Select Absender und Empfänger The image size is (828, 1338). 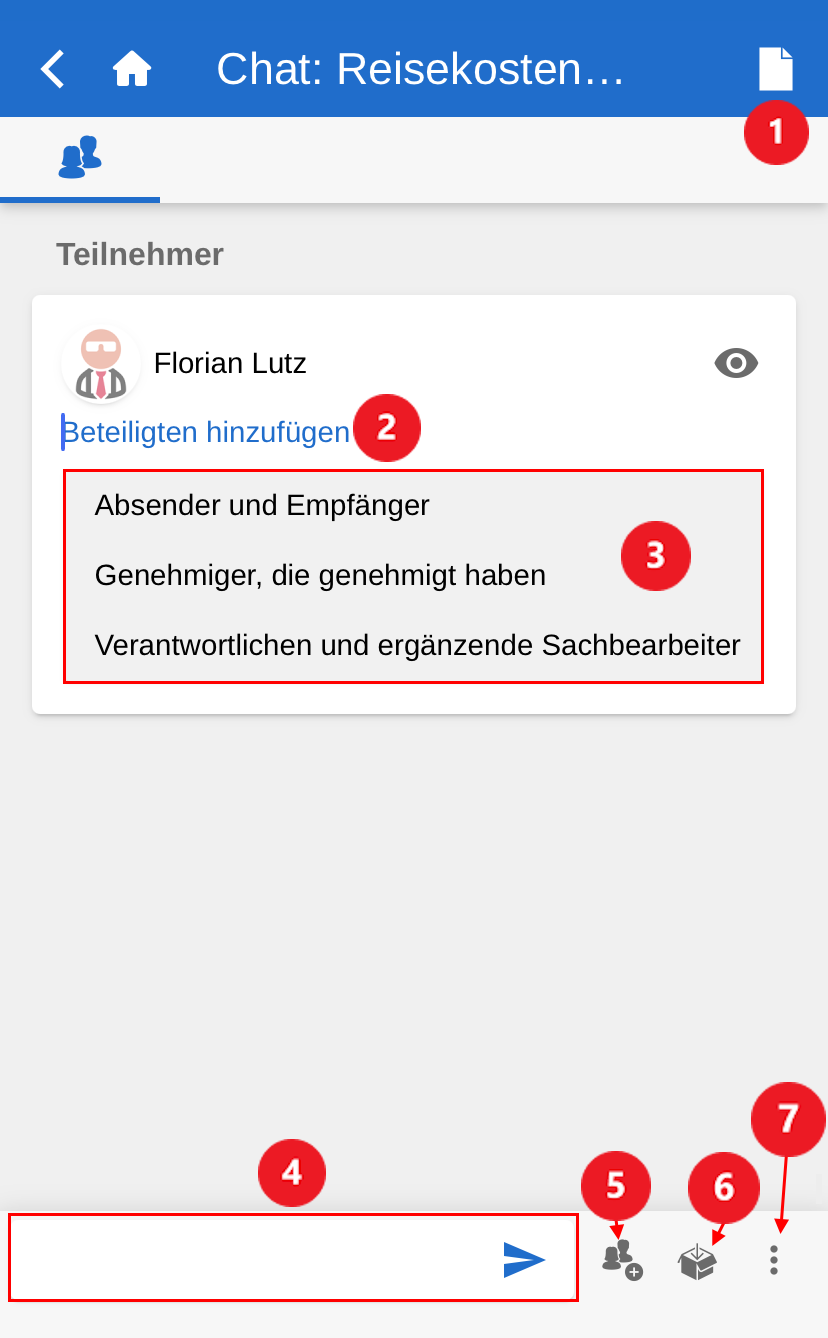tap(262, 505)
